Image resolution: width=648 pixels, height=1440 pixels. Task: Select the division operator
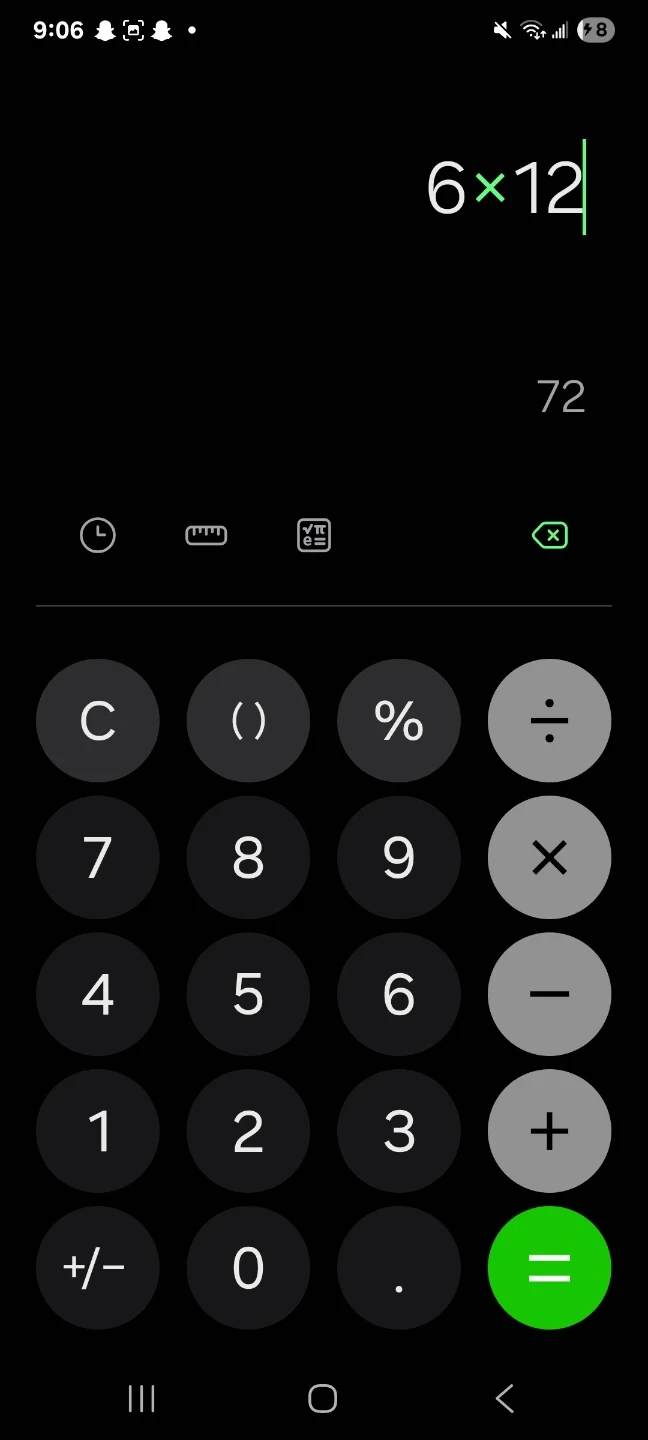pyautogui.click(x=549, y=720)
